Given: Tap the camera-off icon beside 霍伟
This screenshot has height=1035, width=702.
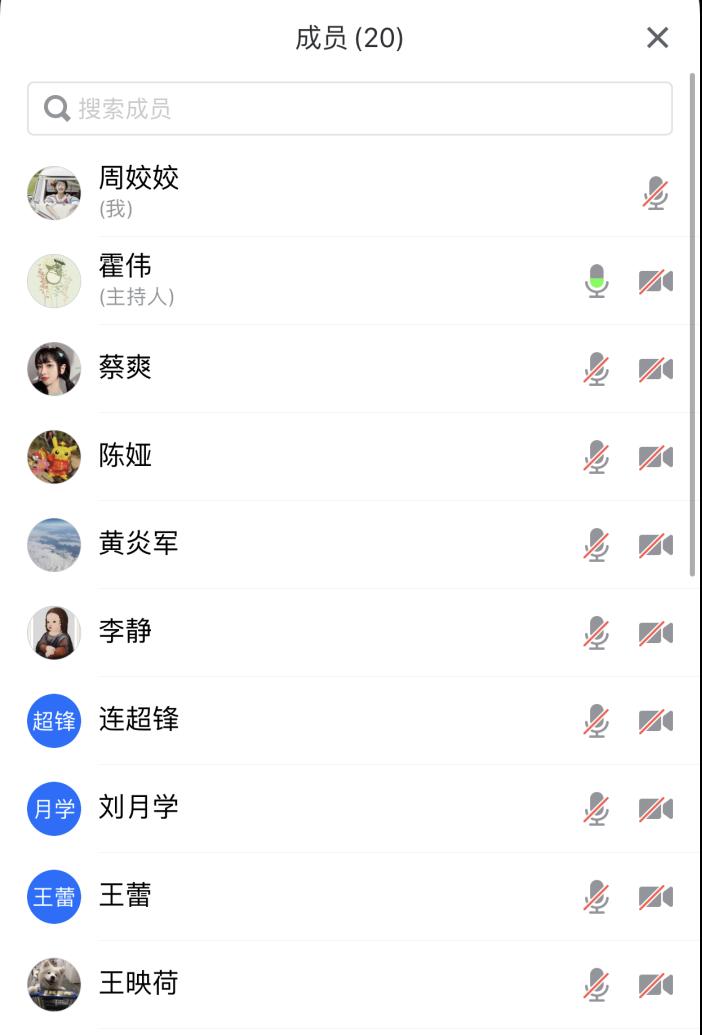Looking at the screenshot, I should click(655, 282).
